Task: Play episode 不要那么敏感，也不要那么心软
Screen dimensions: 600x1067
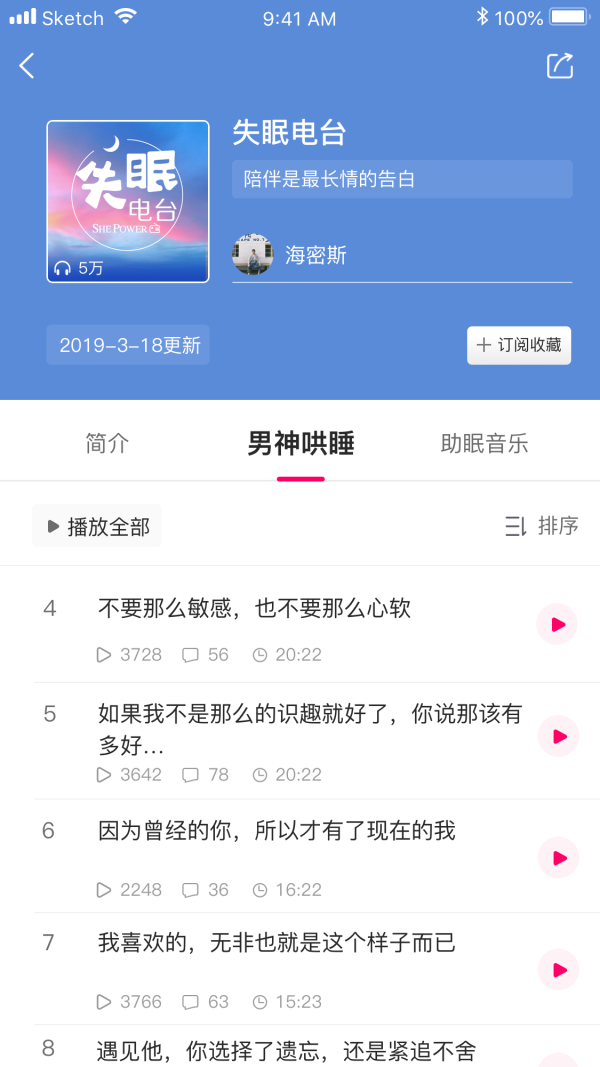Action: tap(558, 625)
